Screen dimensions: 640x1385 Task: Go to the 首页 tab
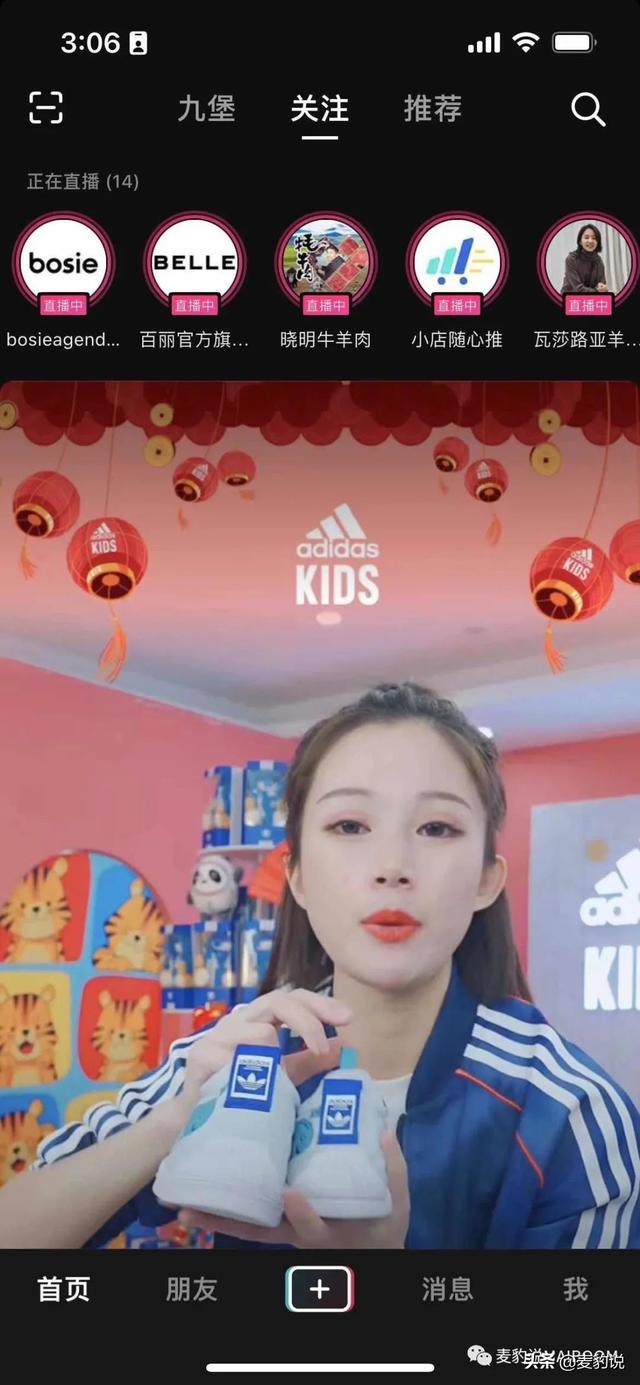64,1289
